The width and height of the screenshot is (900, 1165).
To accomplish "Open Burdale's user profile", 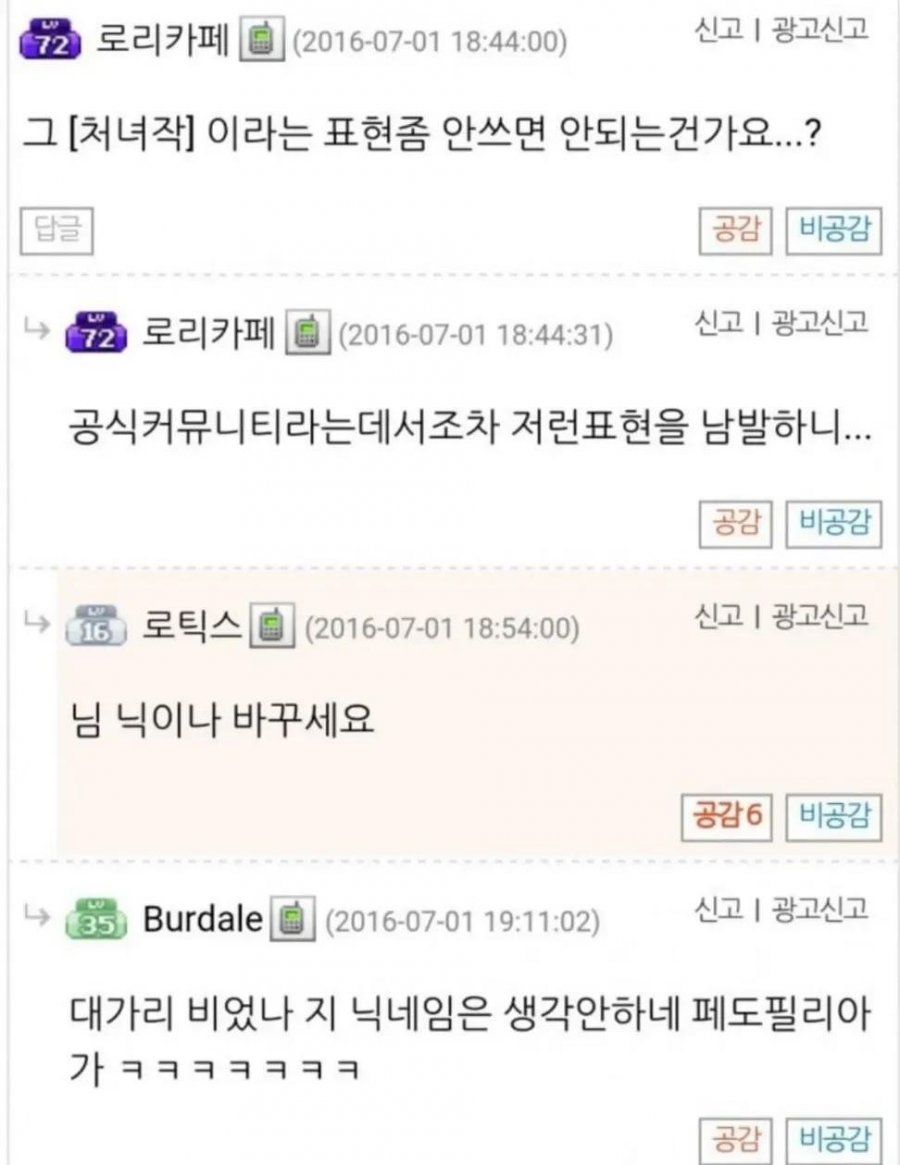I will pos(203,918).
